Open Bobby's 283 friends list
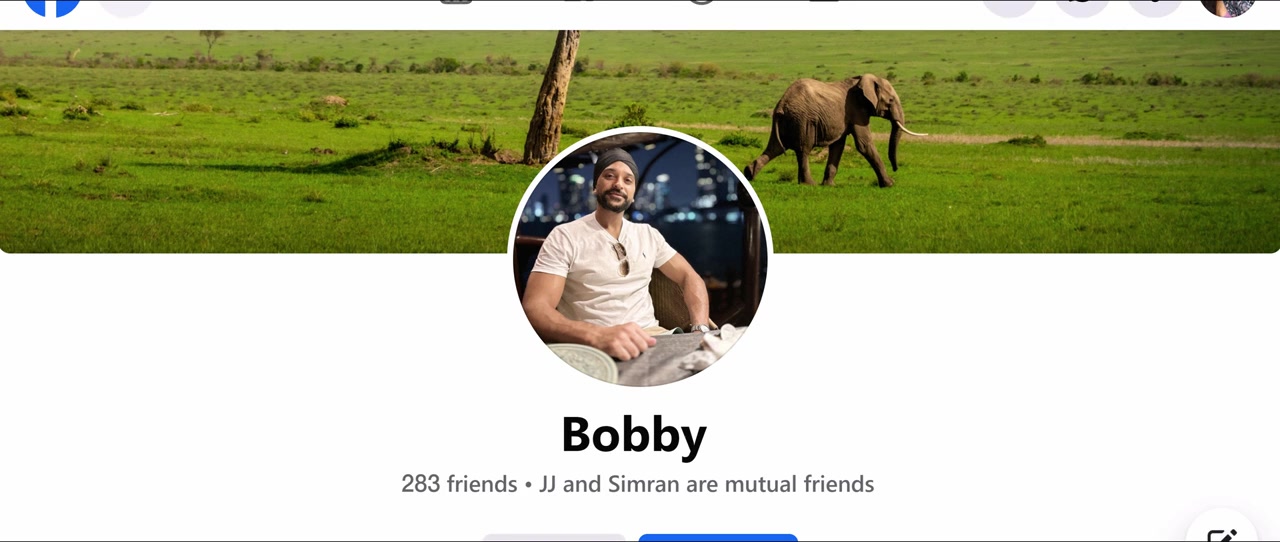Image resolution: width=1280 pixels, height=542 pixels. (x=458, y=484)
